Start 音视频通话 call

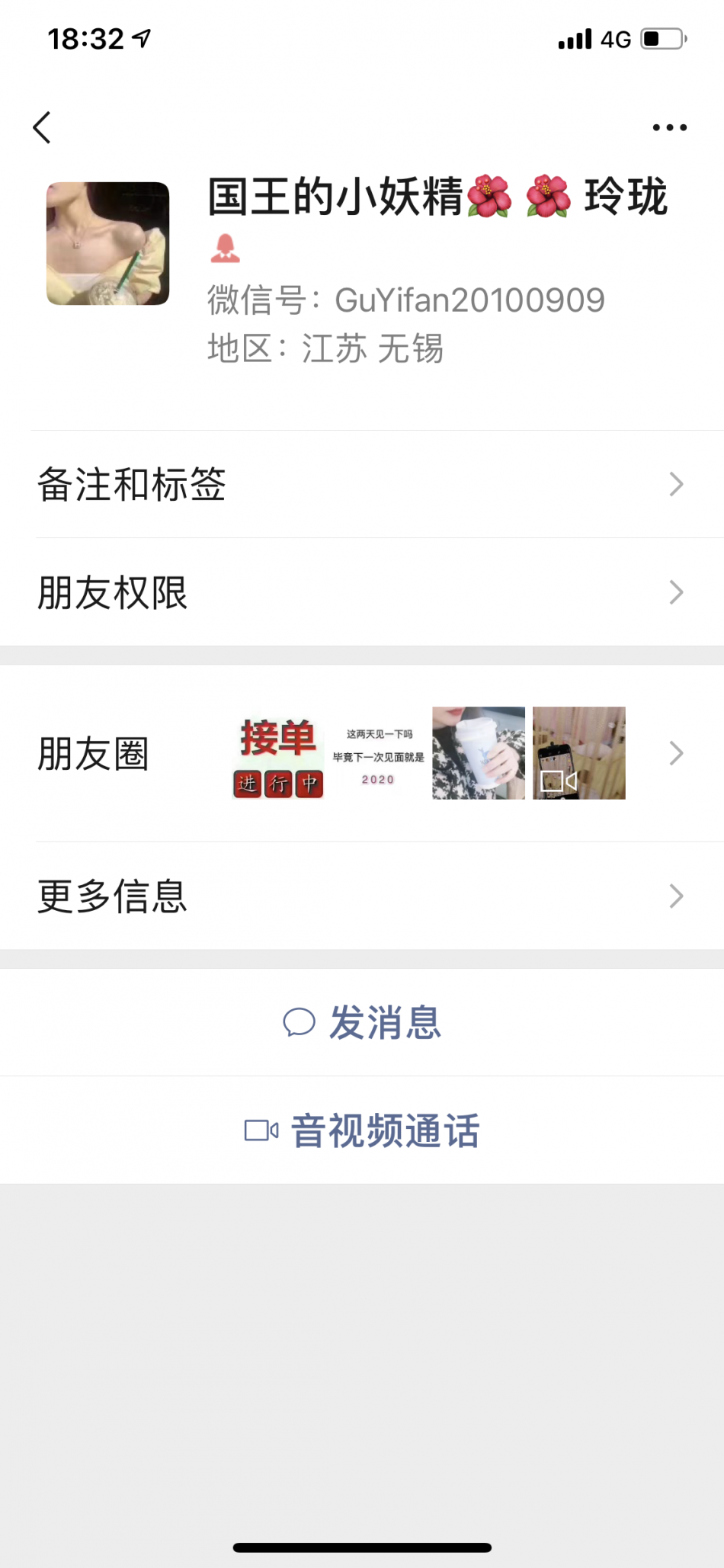363,1130
